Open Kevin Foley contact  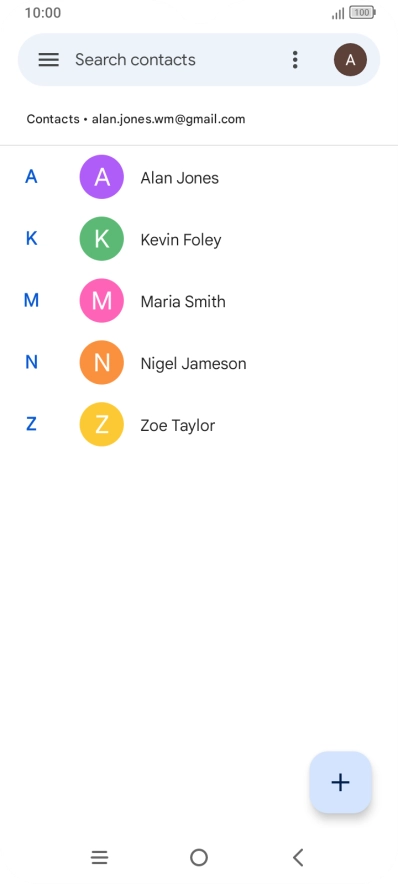point(199,239)
